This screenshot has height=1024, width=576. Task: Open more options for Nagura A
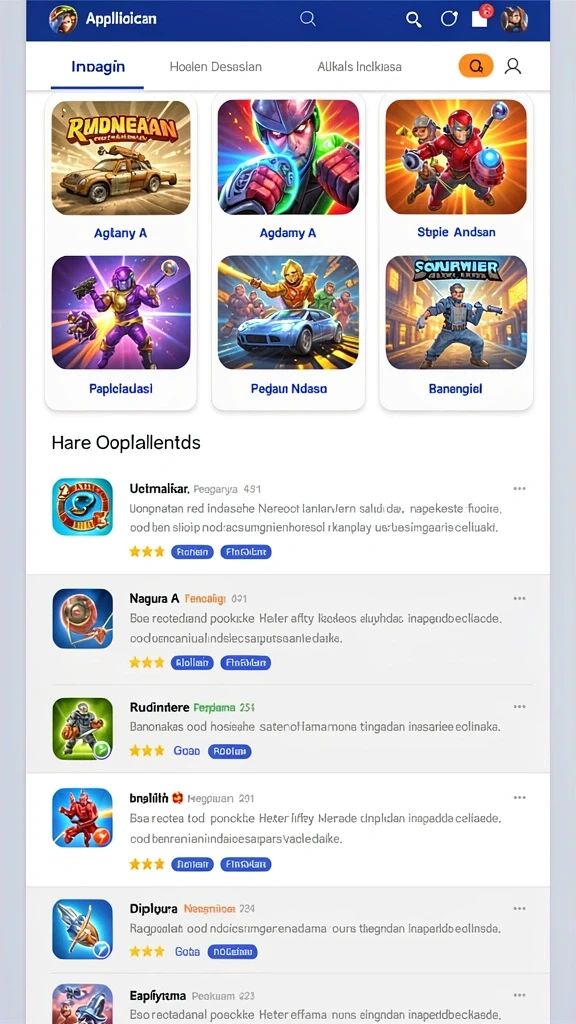click(519, 598)
